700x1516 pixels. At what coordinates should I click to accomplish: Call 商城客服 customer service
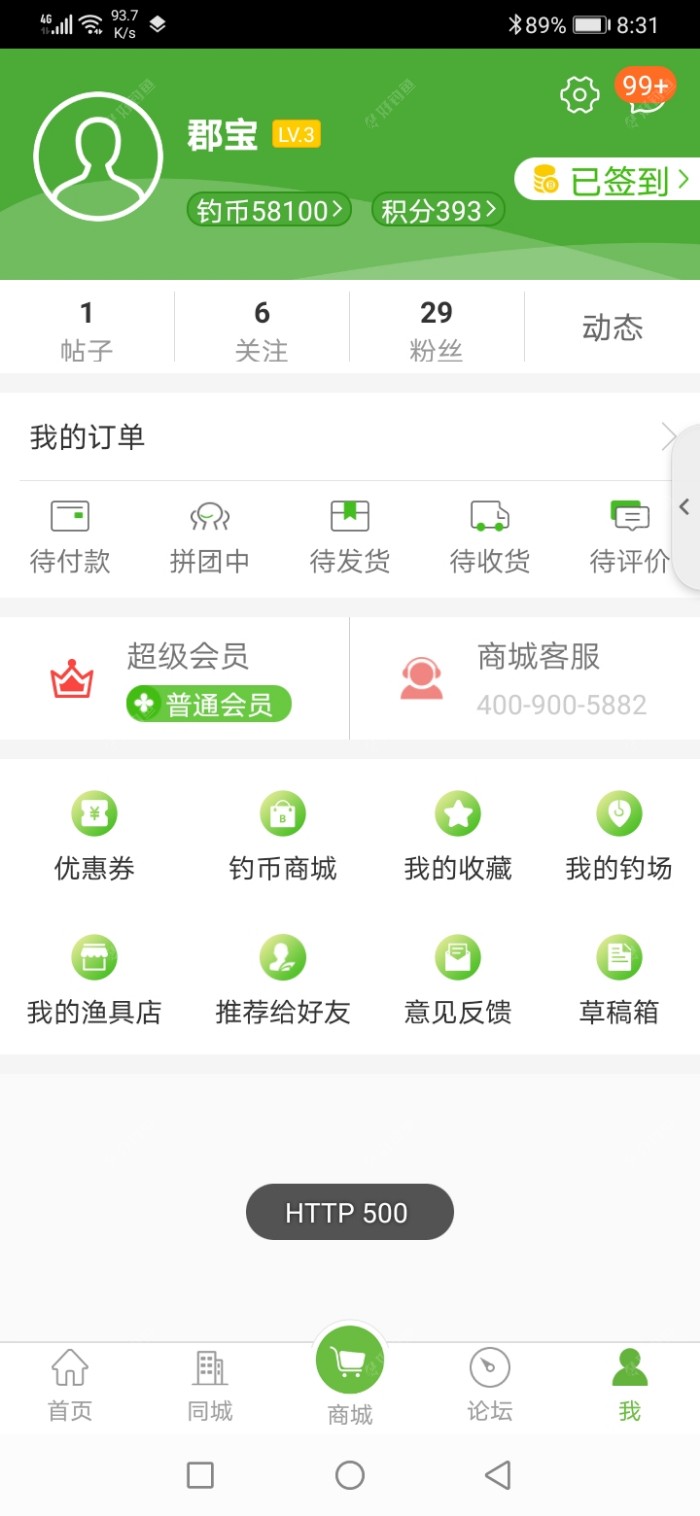[525, 679]
